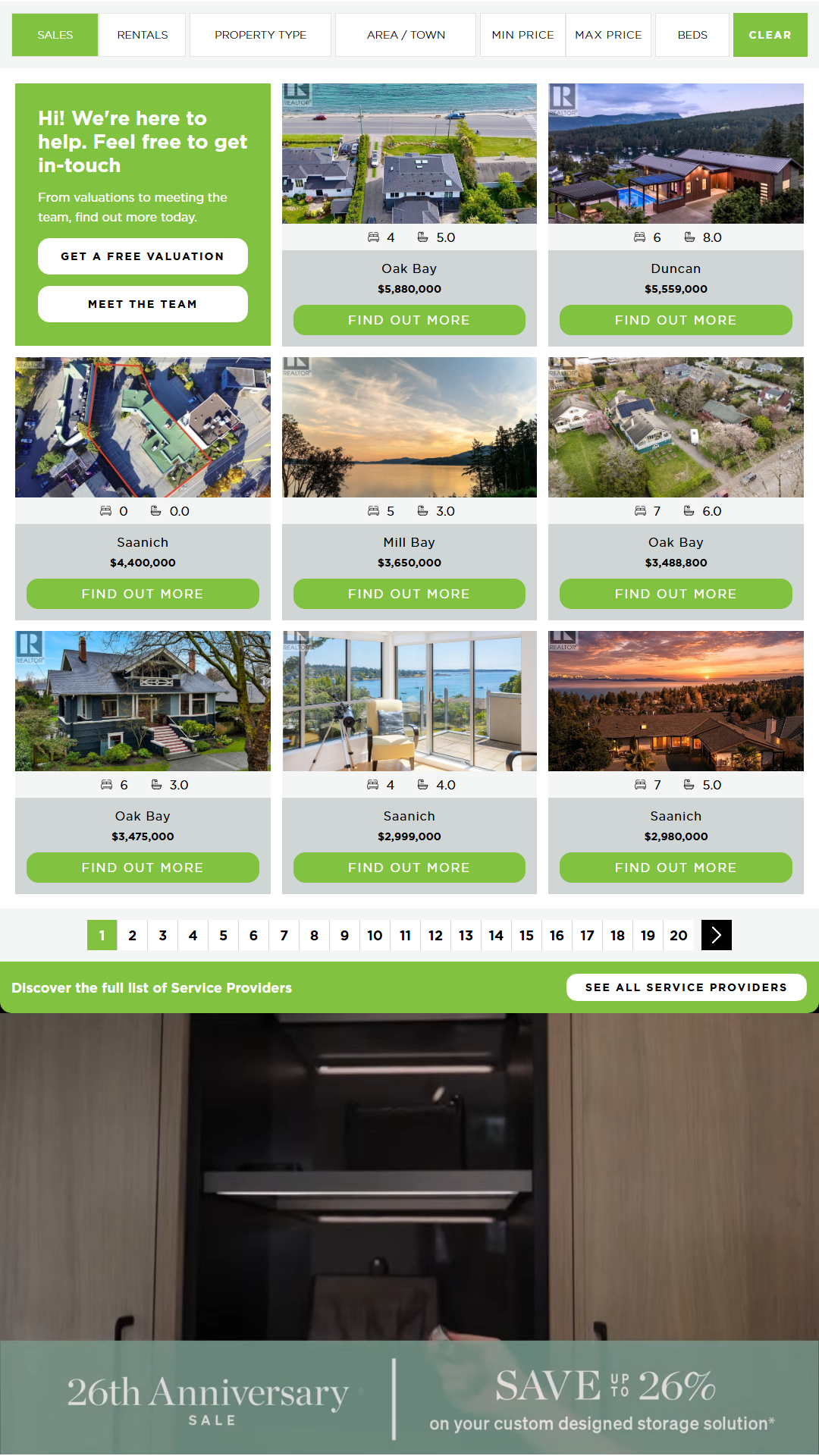Open the Min Price dropdown
Screen dimensions: 819x1456
click(522, 35)
